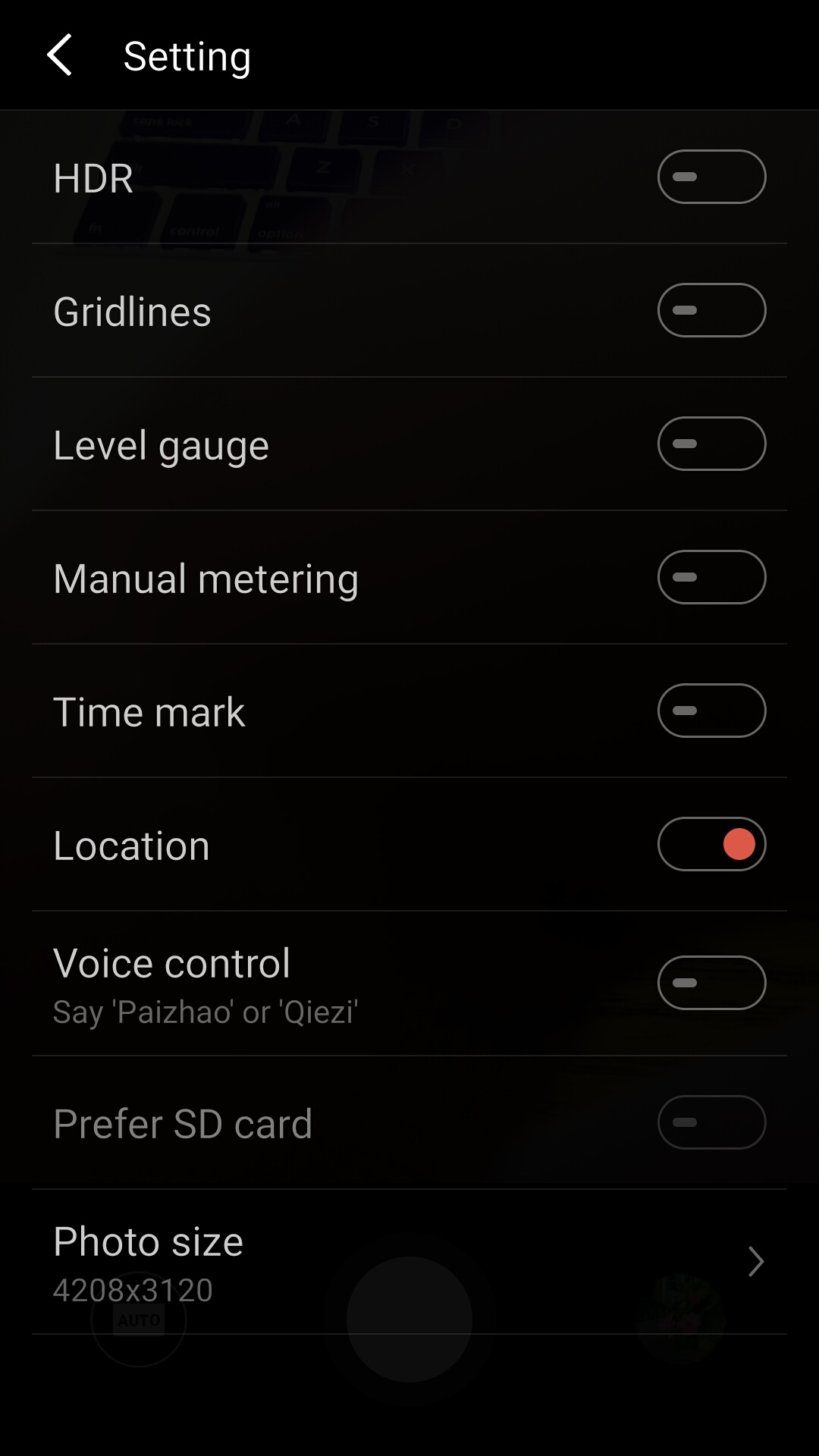Switch on Level gauge

(711, 444)
